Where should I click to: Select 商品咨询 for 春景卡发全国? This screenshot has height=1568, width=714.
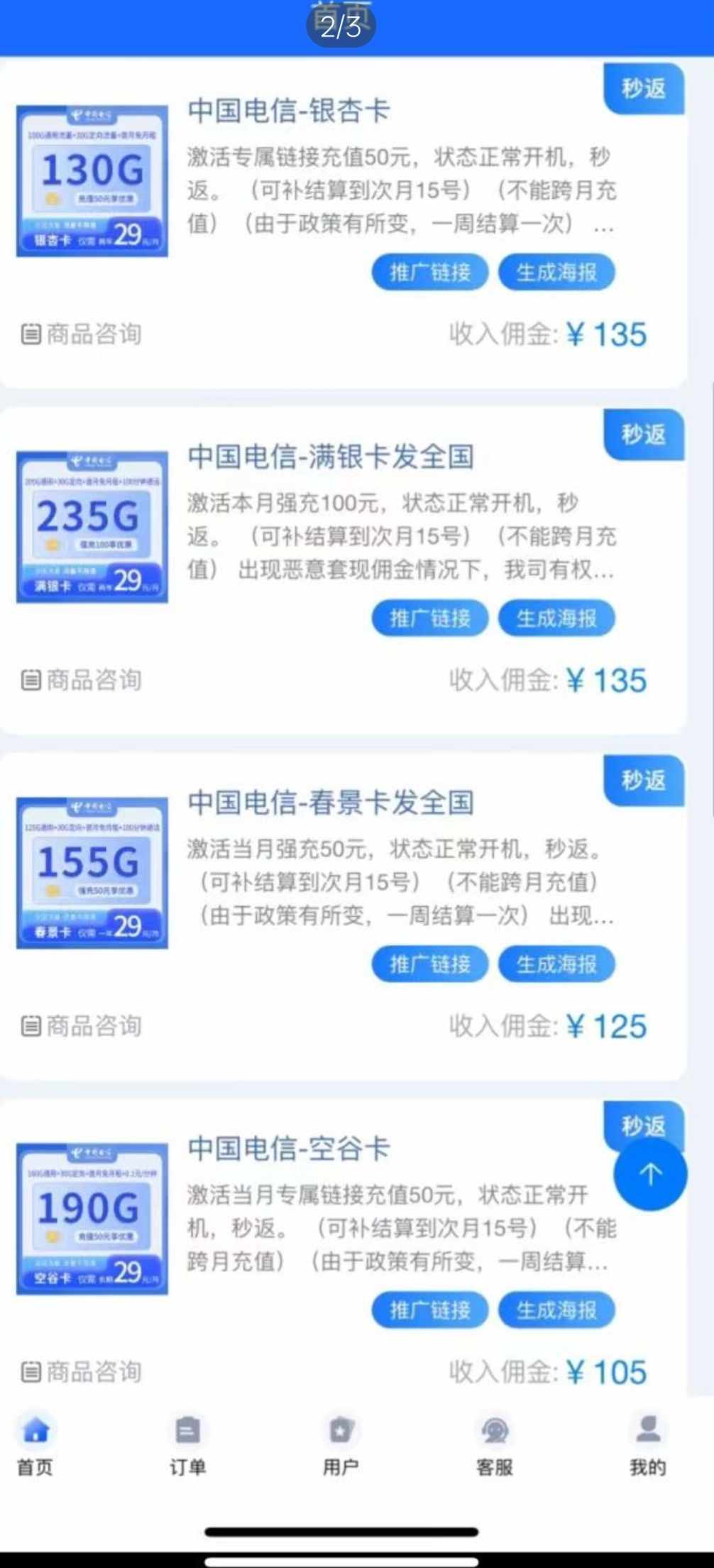(82, 1025)
